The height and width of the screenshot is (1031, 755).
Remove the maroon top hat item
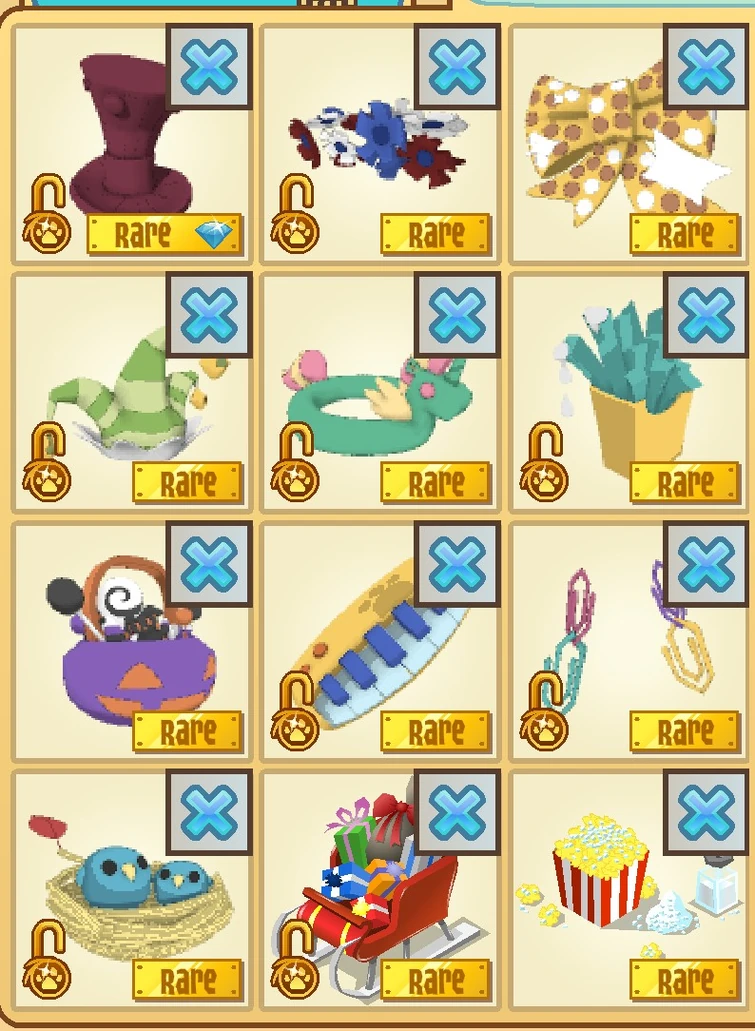tap(209, 67)
